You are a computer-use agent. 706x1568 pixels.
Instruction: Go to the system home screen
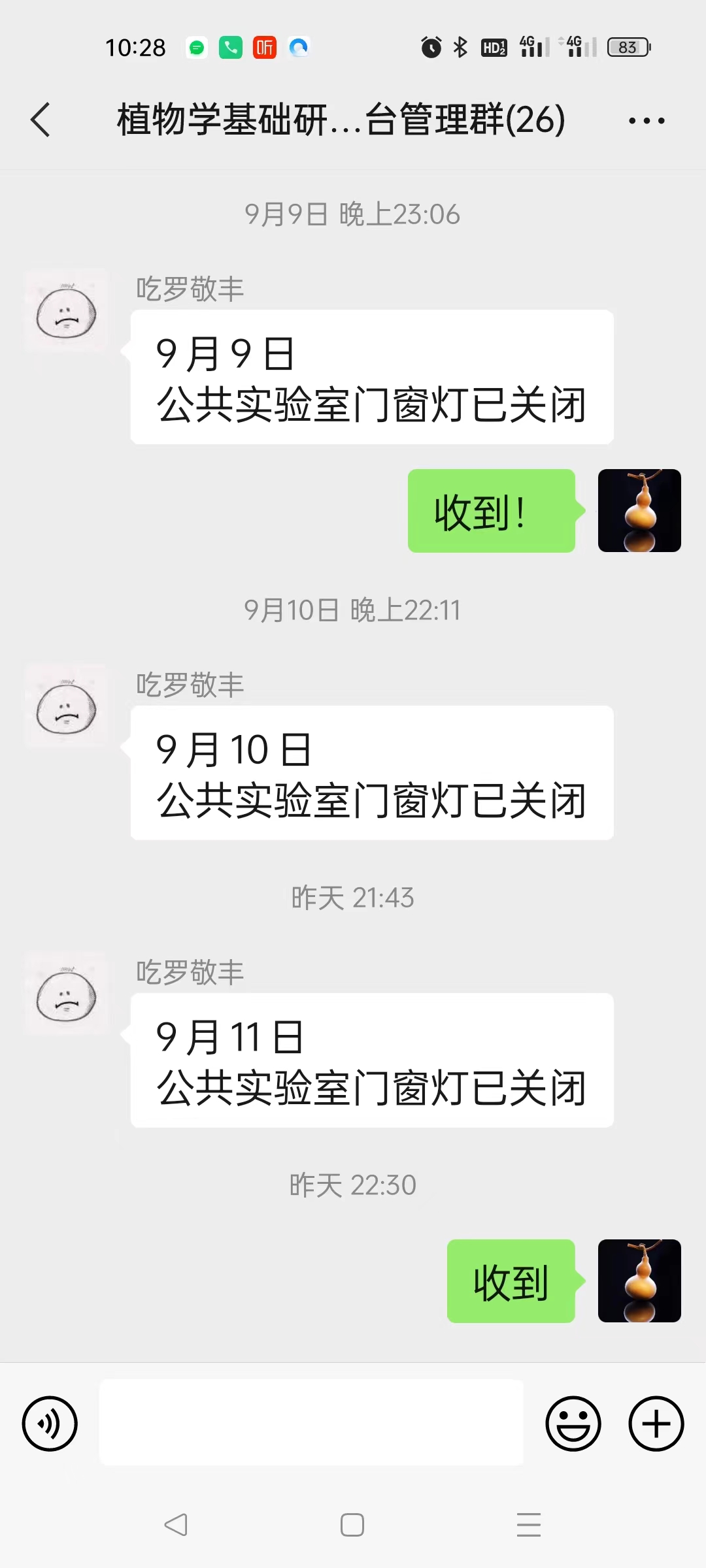pos(352,1525)
